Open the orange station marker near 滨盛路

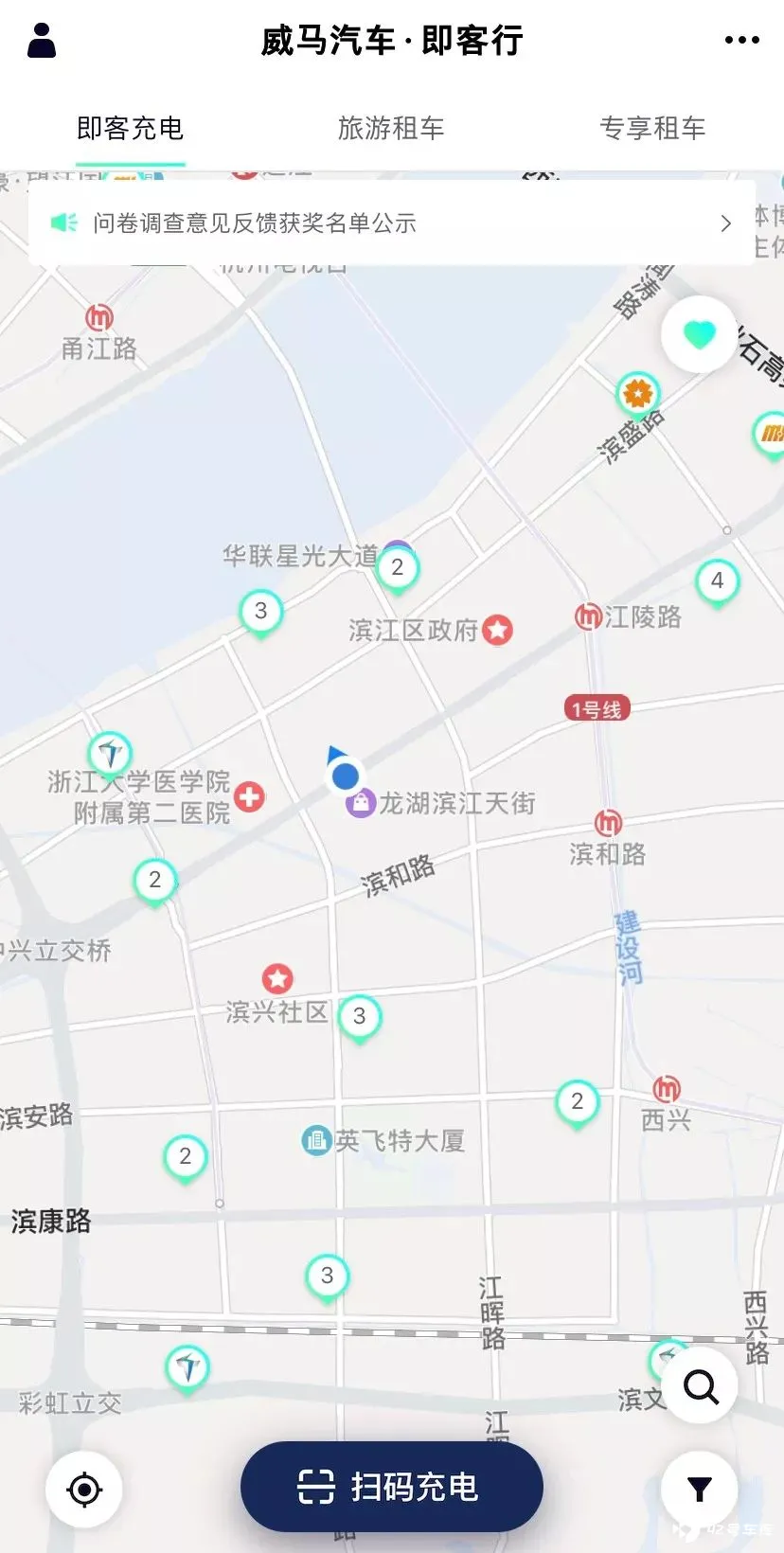(x=638, y=394)
